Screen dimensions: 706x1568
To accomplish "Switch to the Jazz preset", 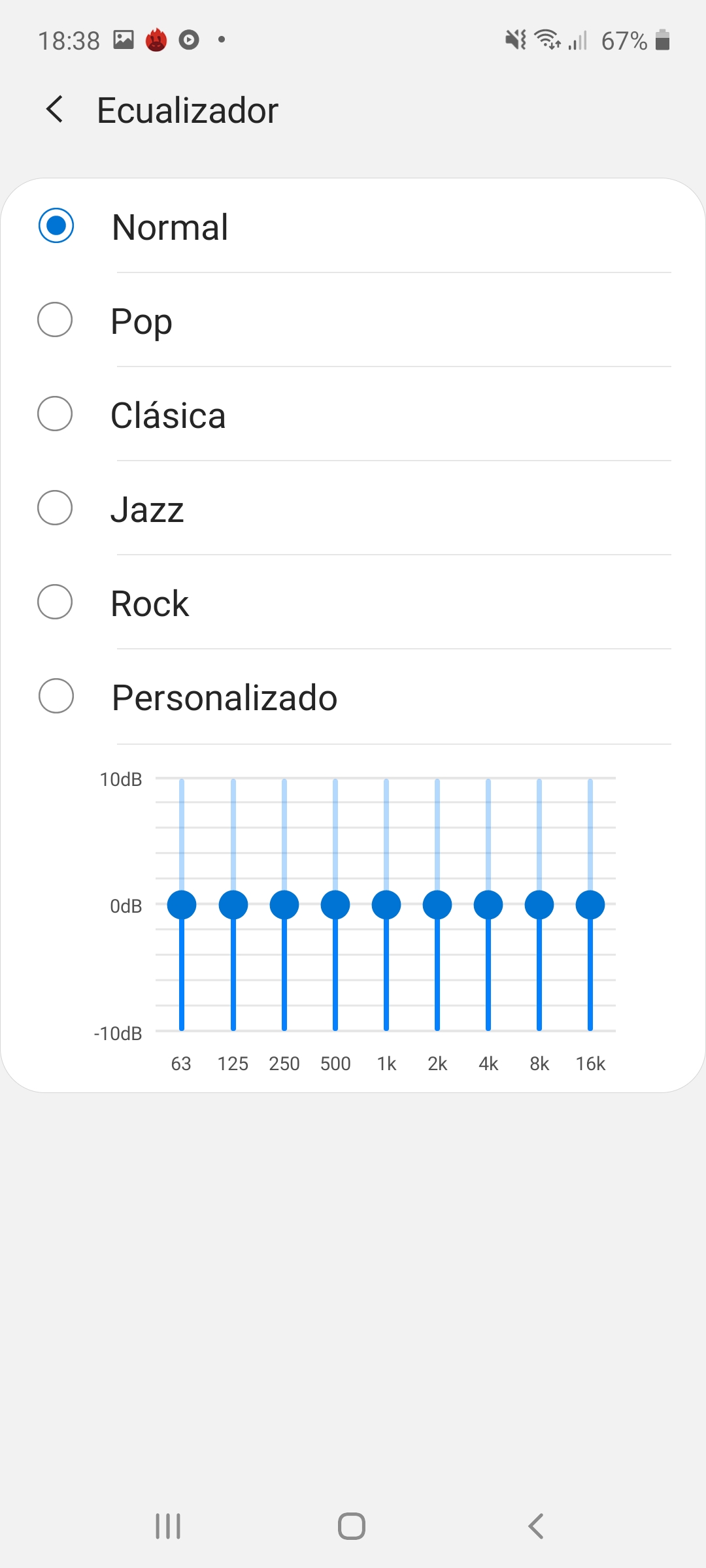I will click(353, 508).
